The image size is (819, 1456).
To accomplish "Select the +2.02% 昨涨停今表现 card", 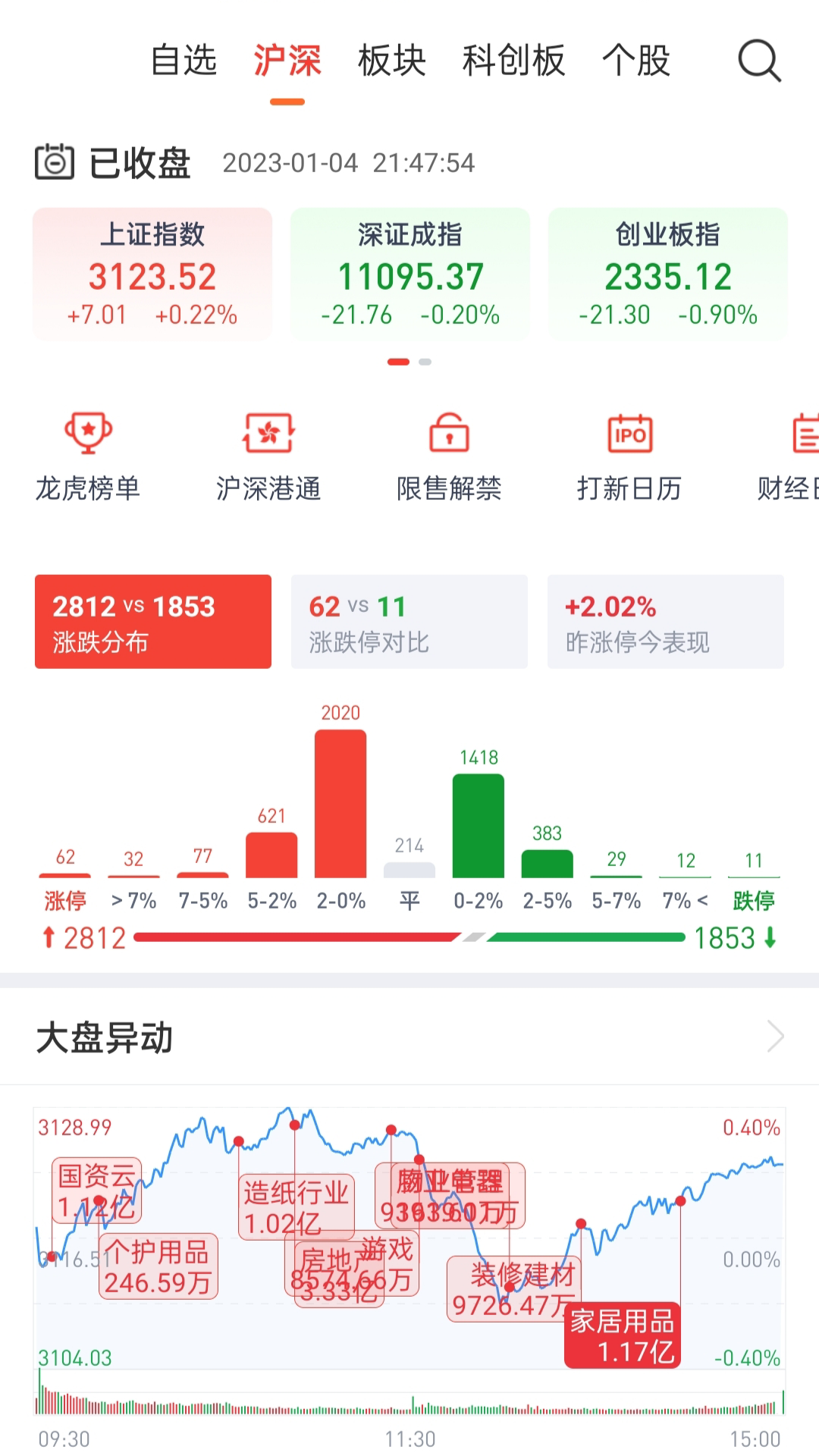I will pos(665,622).
